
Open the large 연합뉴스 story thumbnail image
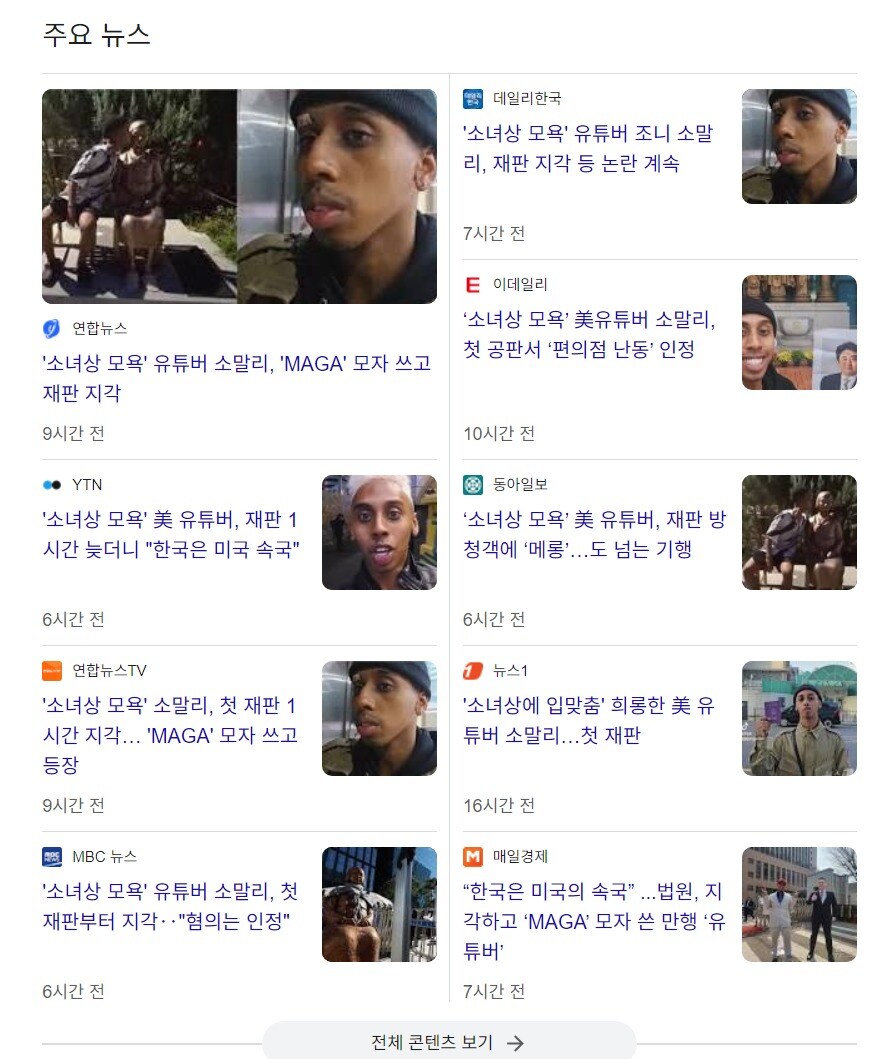click(x=238, y=196)
